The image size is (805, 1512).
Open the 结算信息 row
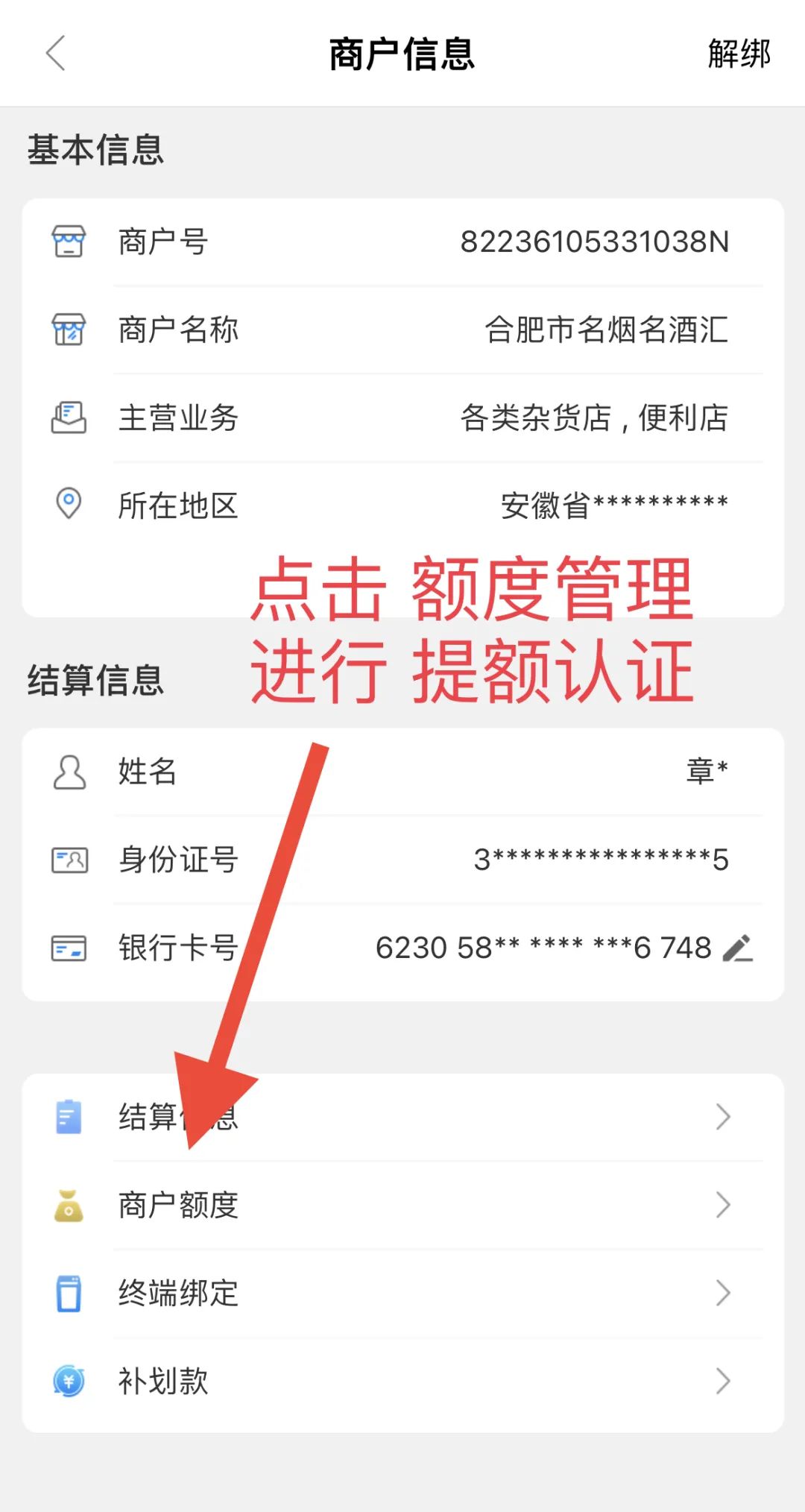click(402, 1117)
